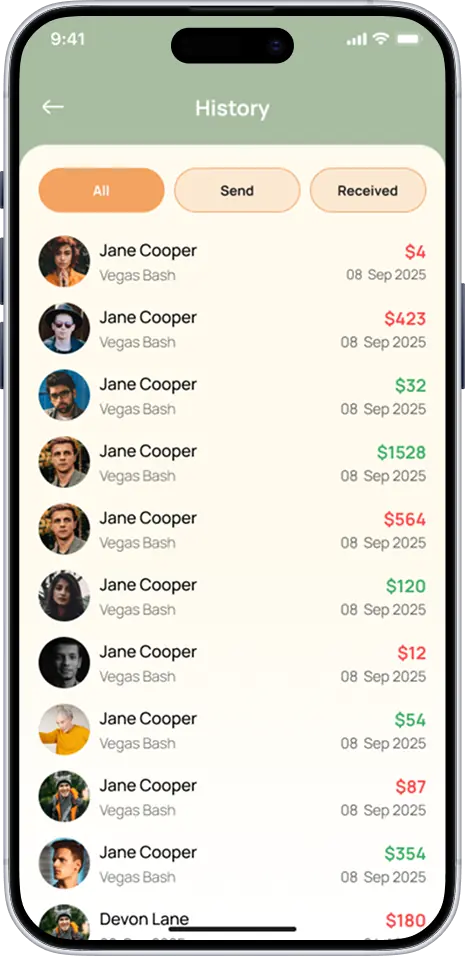Open the $564 transaction row
465x956 pixels.
232,529
